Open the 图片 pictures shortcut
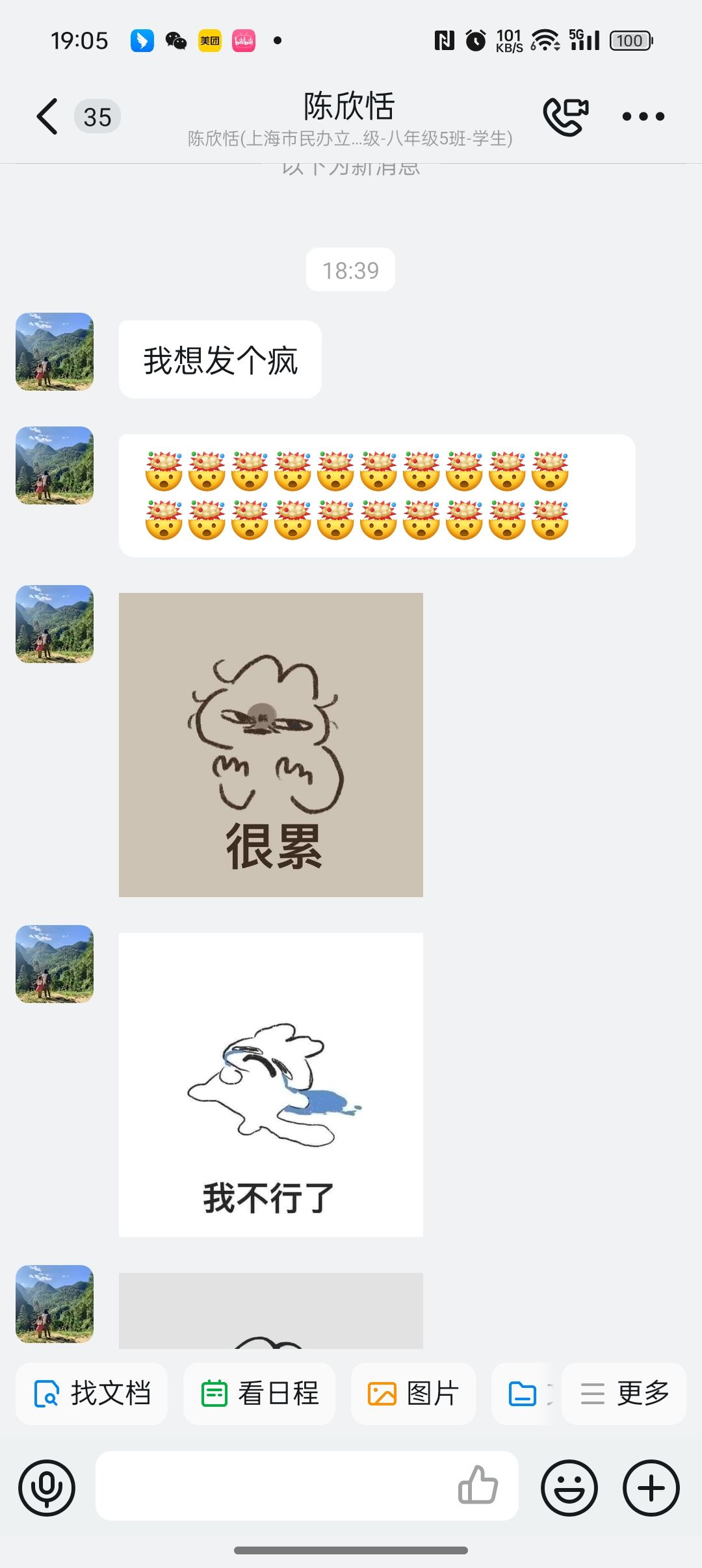The height and width of the screenshot is (1568, 702). [413, 1394]
